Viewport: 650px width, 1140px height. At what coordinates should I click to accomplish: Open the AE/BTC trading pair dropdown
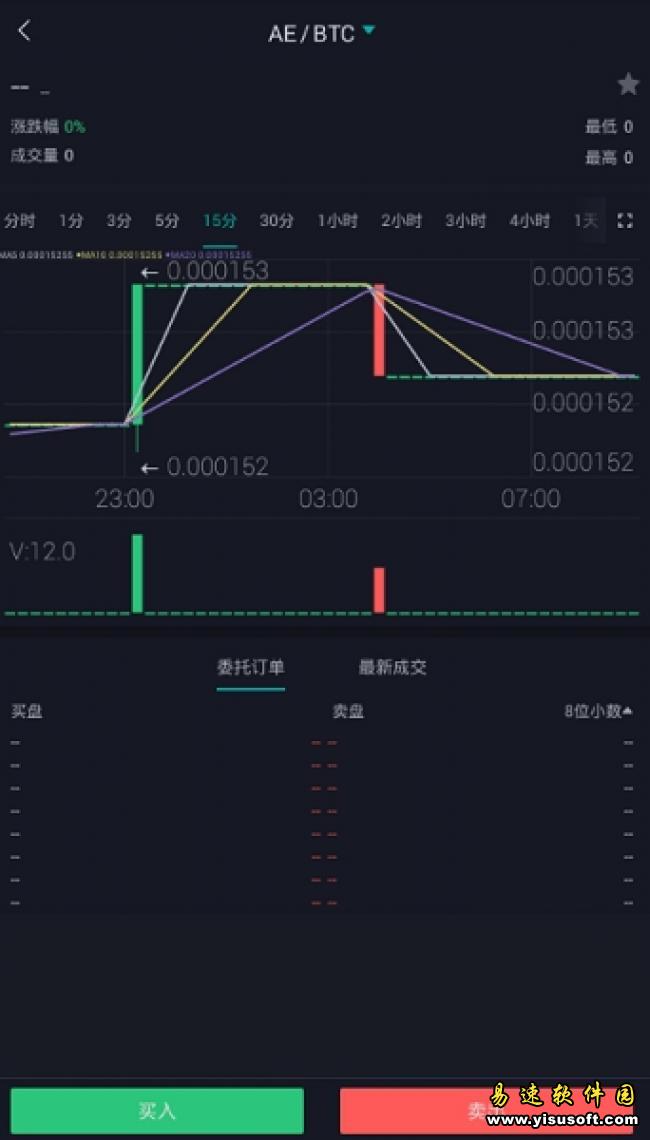pyautogui.click(x=321, y=33)
